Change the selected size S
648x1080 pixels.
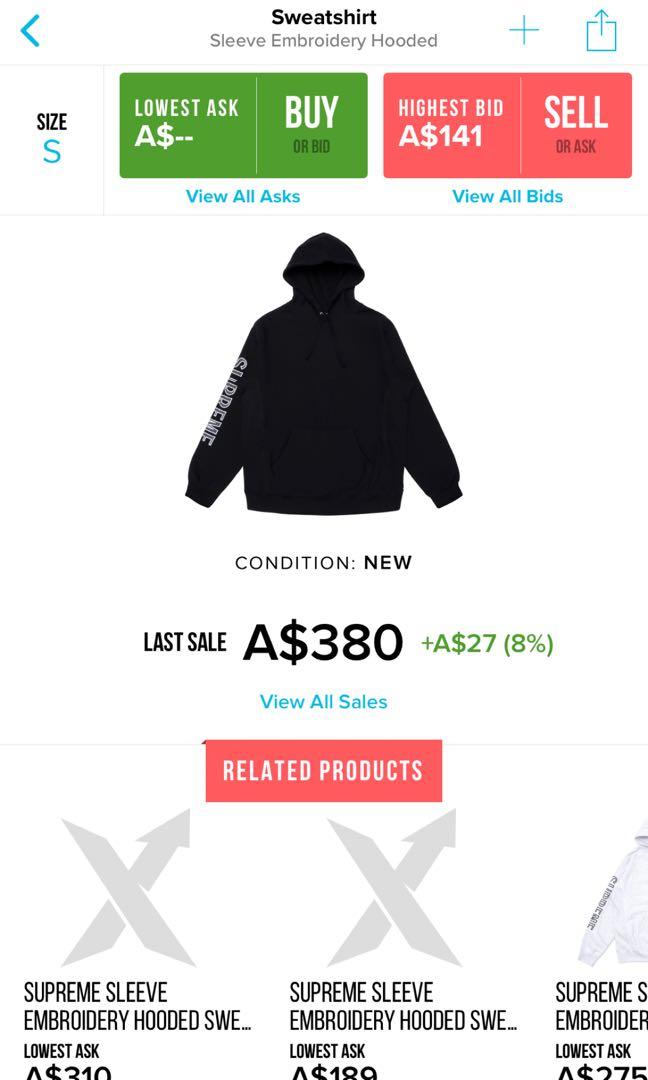coord(52,139)
